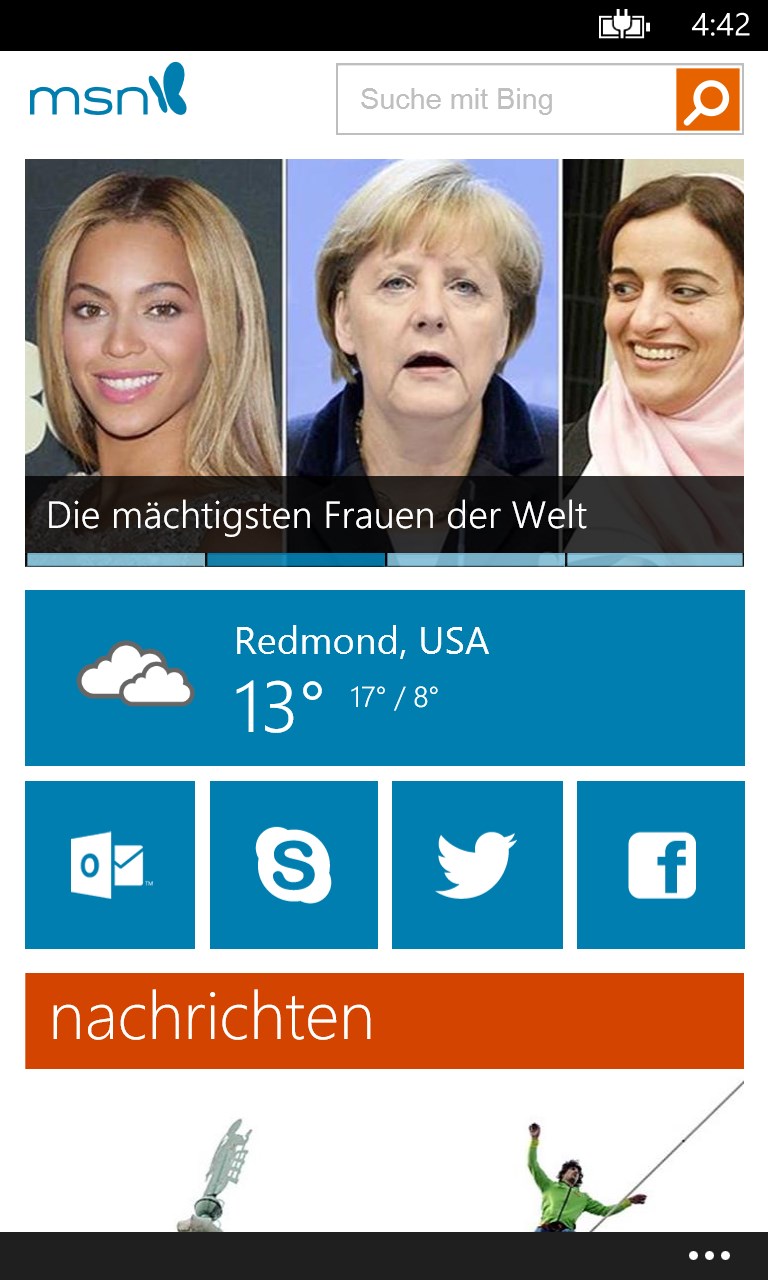Select the second carousel indicator segment
768x1280 pixels.
[x=294, y=559]
